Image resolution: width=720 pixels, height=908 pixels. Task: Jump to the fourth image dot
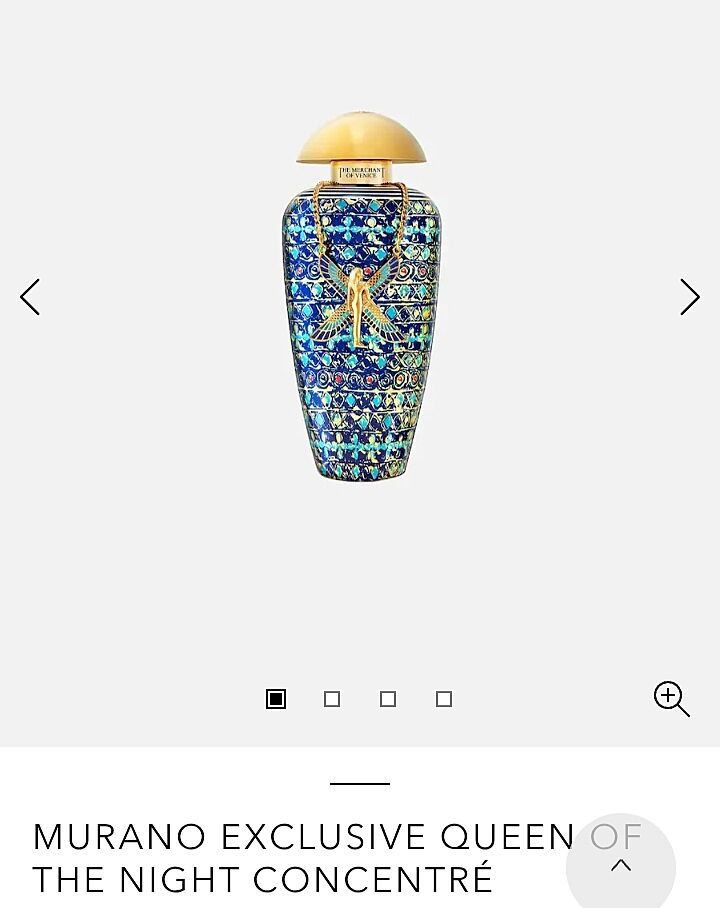click(444, 699)
